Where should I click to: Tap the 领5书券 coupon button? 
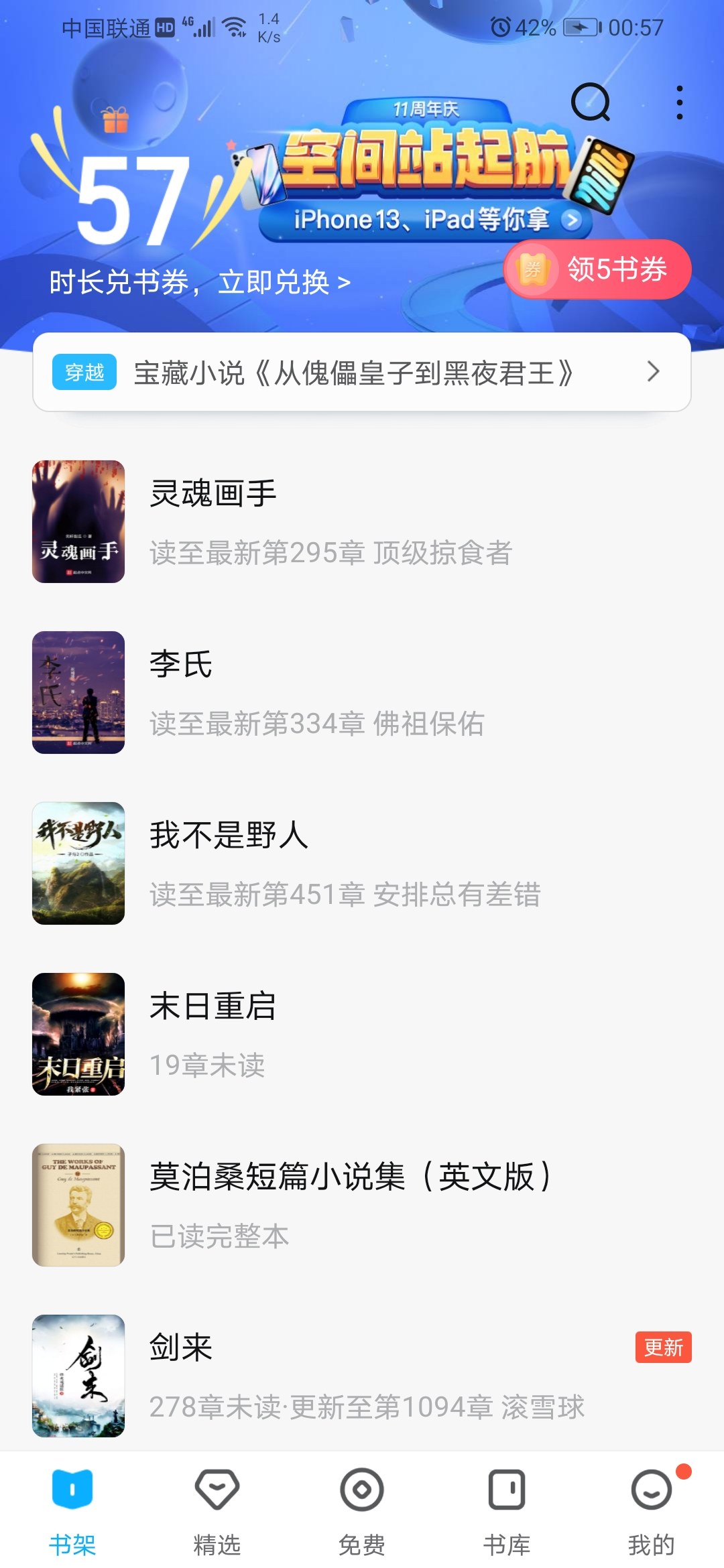tap(597, 269)
